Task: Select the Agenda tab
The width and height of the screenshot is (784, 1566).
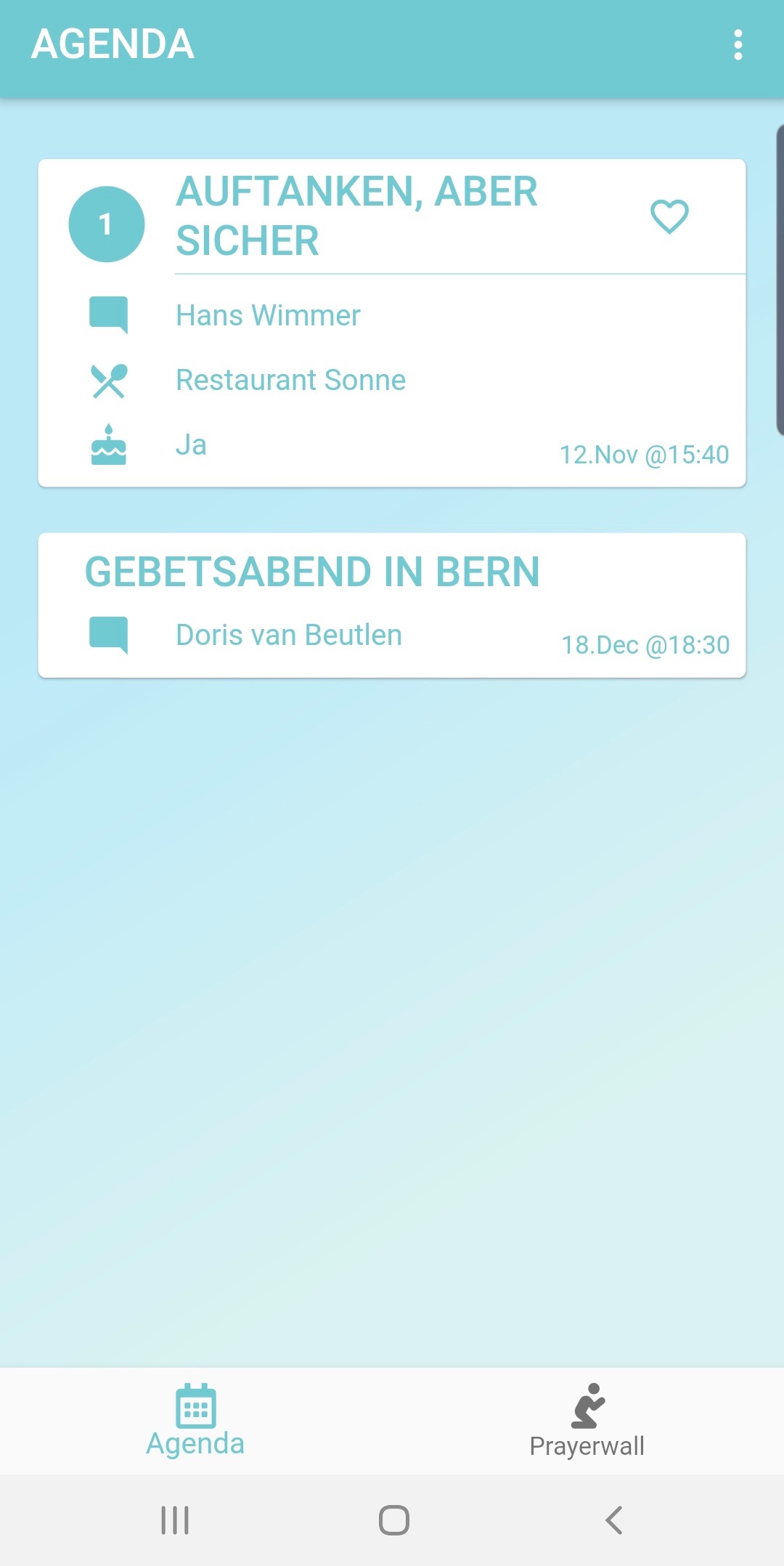Action: pyautogui.click(x=195, y=1421)
